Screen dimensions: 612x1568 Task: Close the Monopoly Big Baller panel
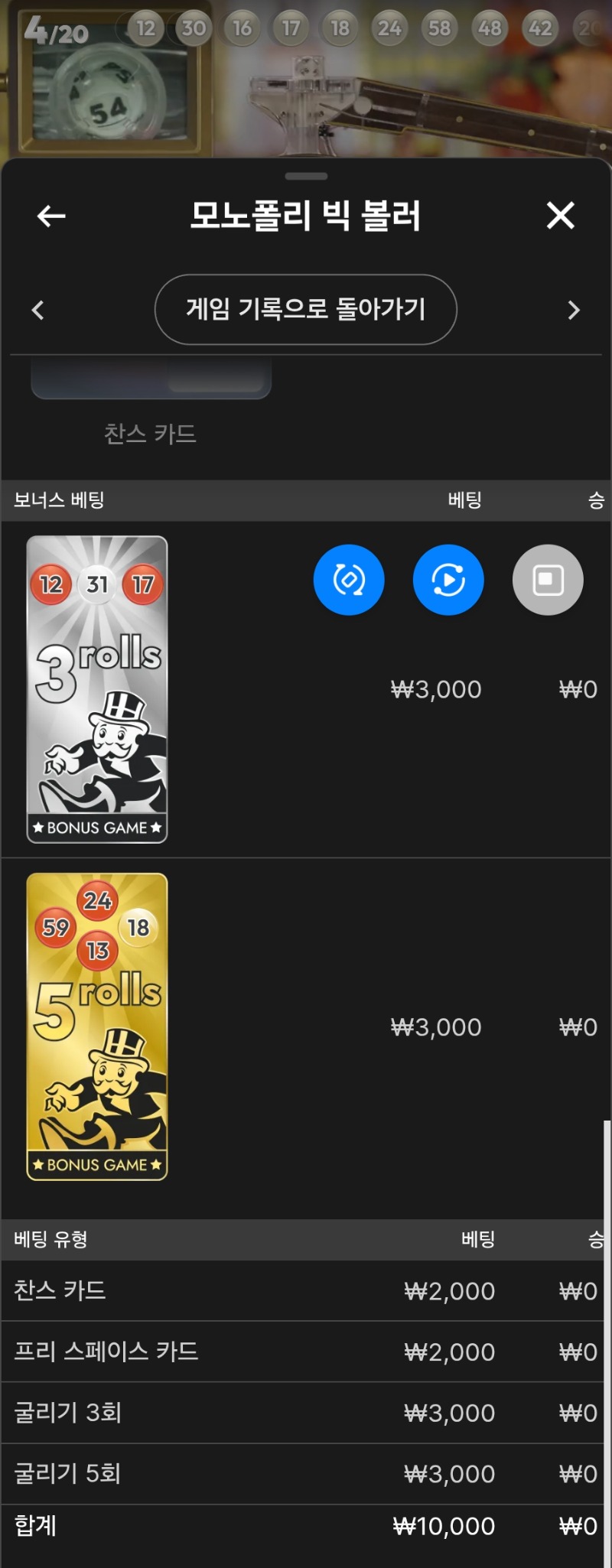(560, 216)
